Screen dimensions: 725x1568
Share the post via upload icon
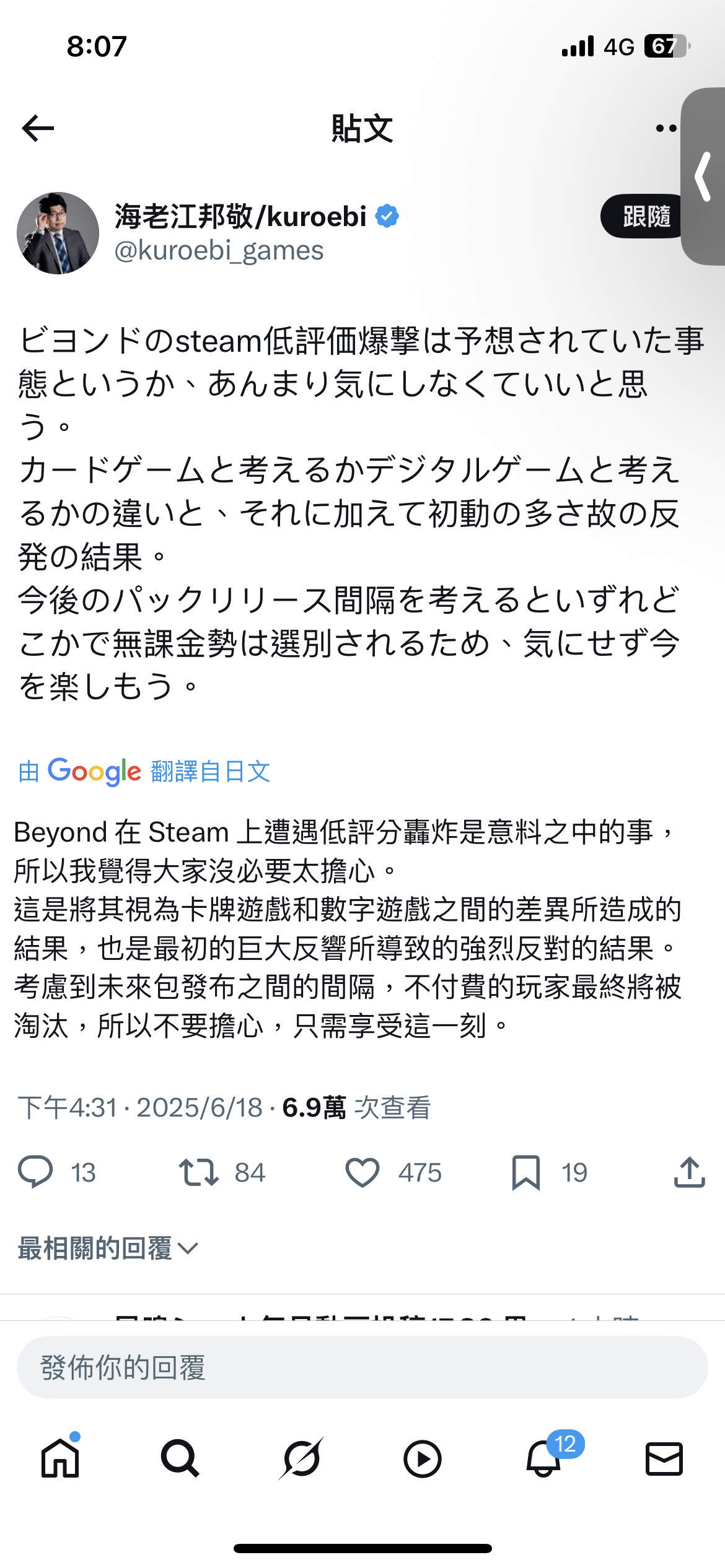tap(689, 1172)
